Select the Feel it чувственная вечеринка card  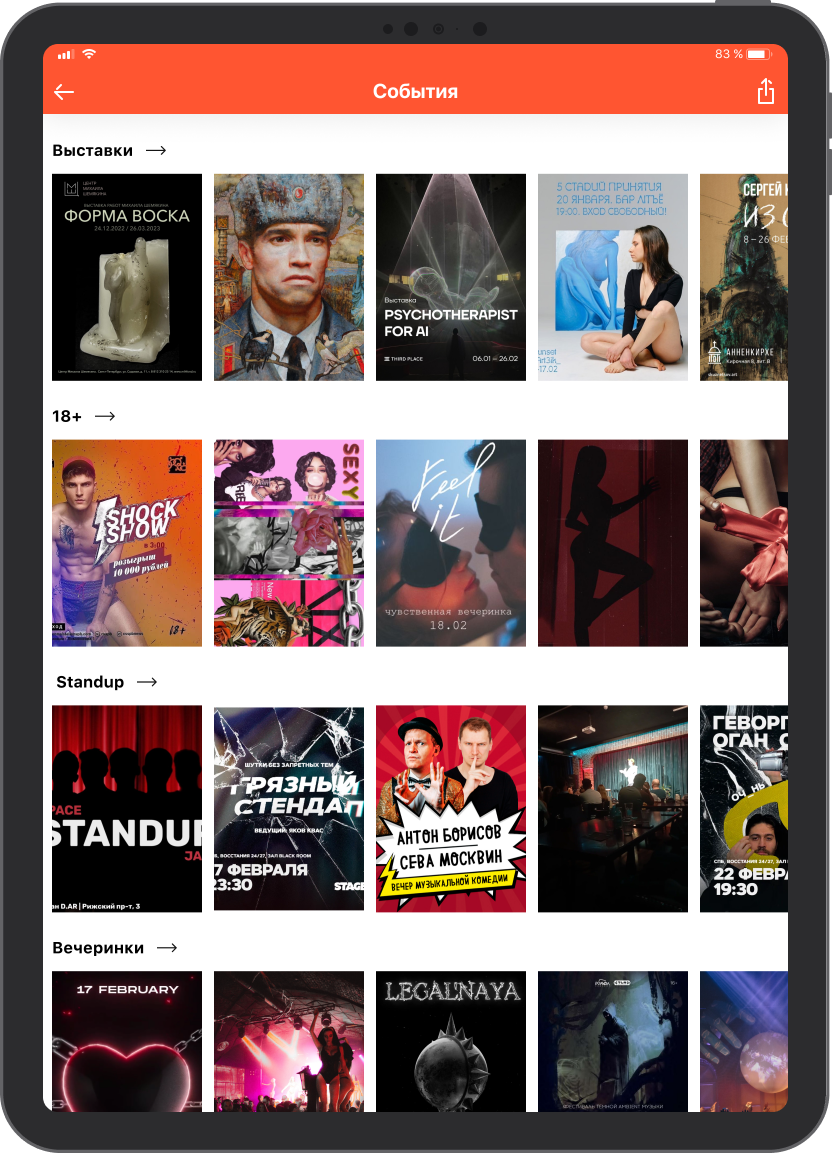tap(451, 543)
